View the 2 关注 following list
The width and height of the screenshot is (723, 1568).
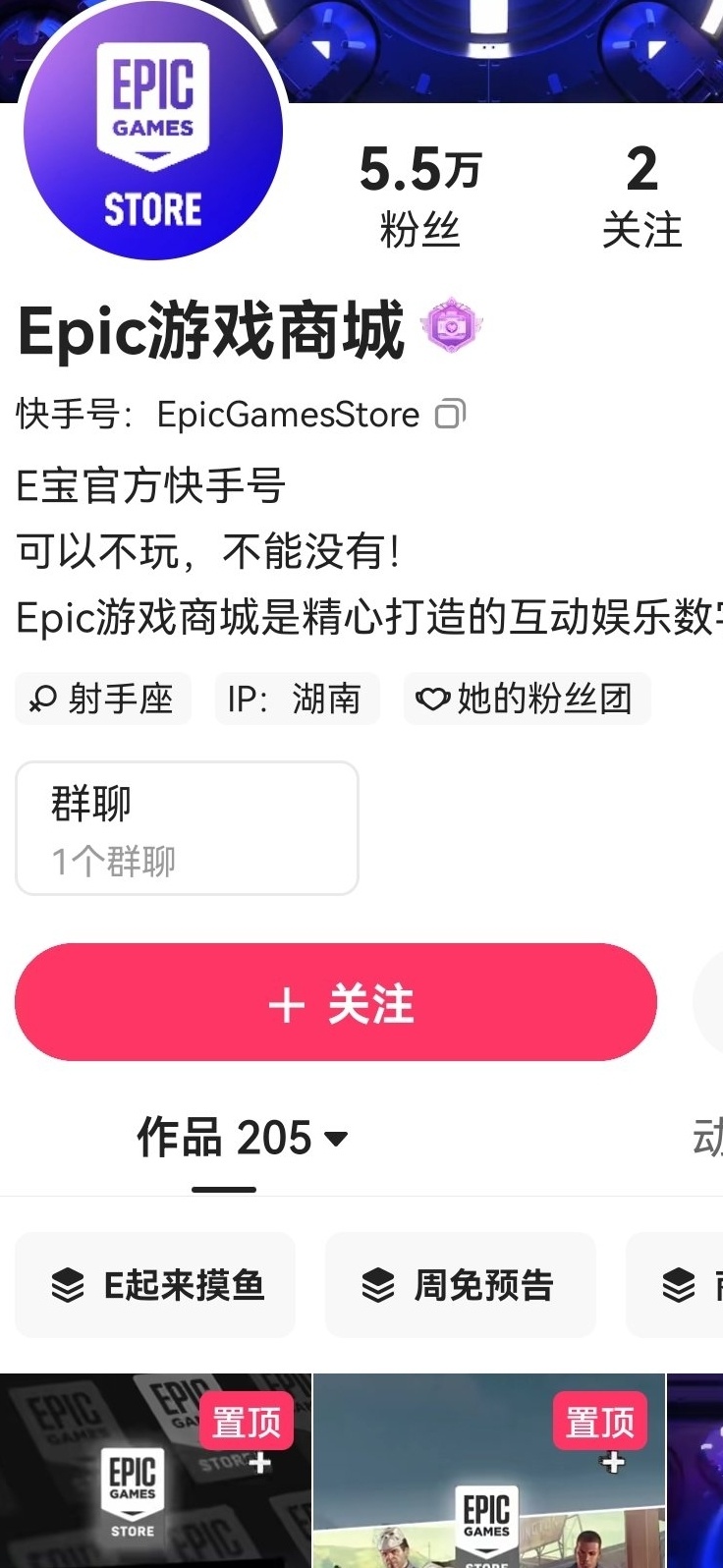[x=641, y=195]
